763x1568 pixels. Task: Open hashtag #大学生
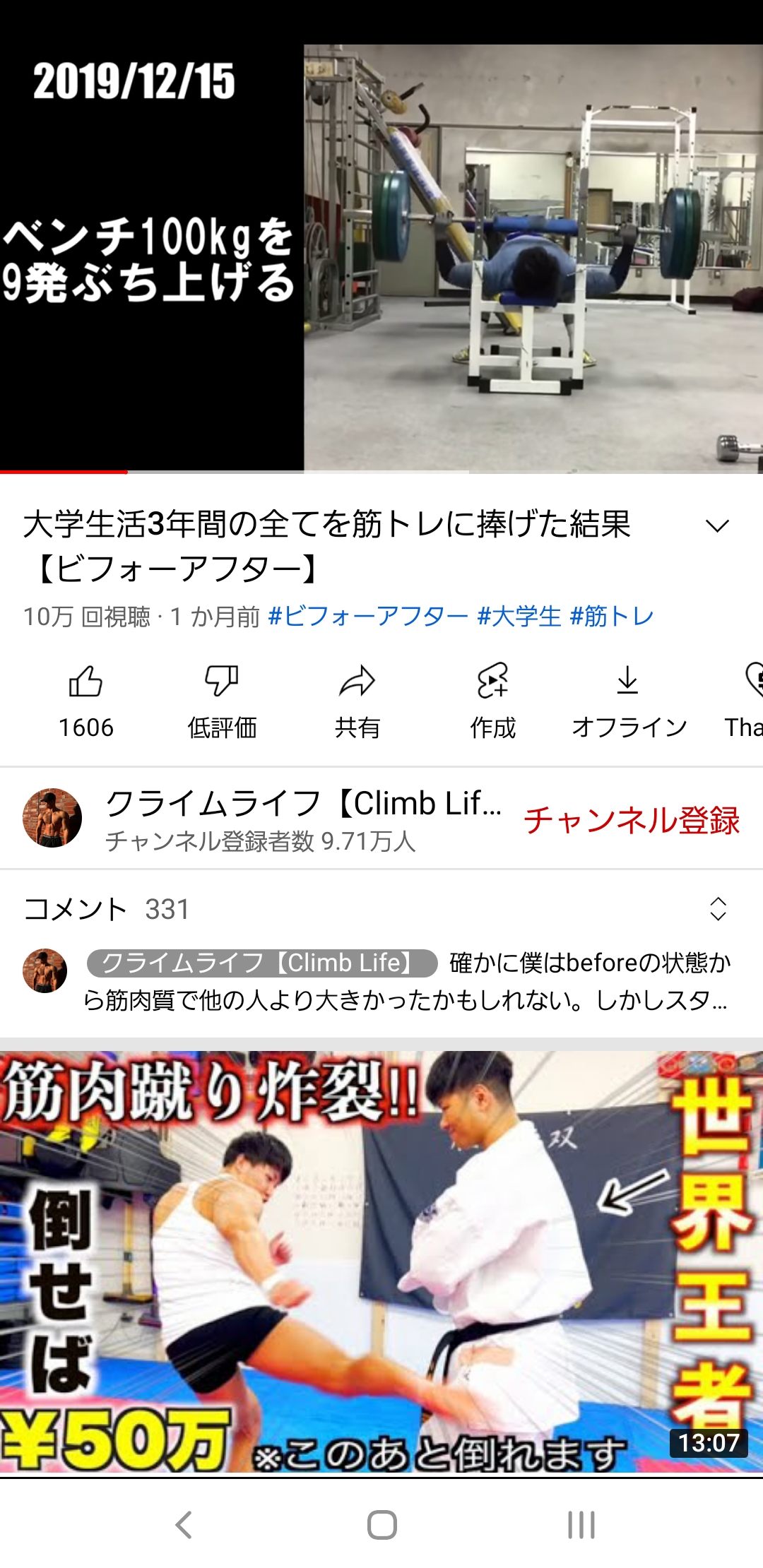coord(519,617)
